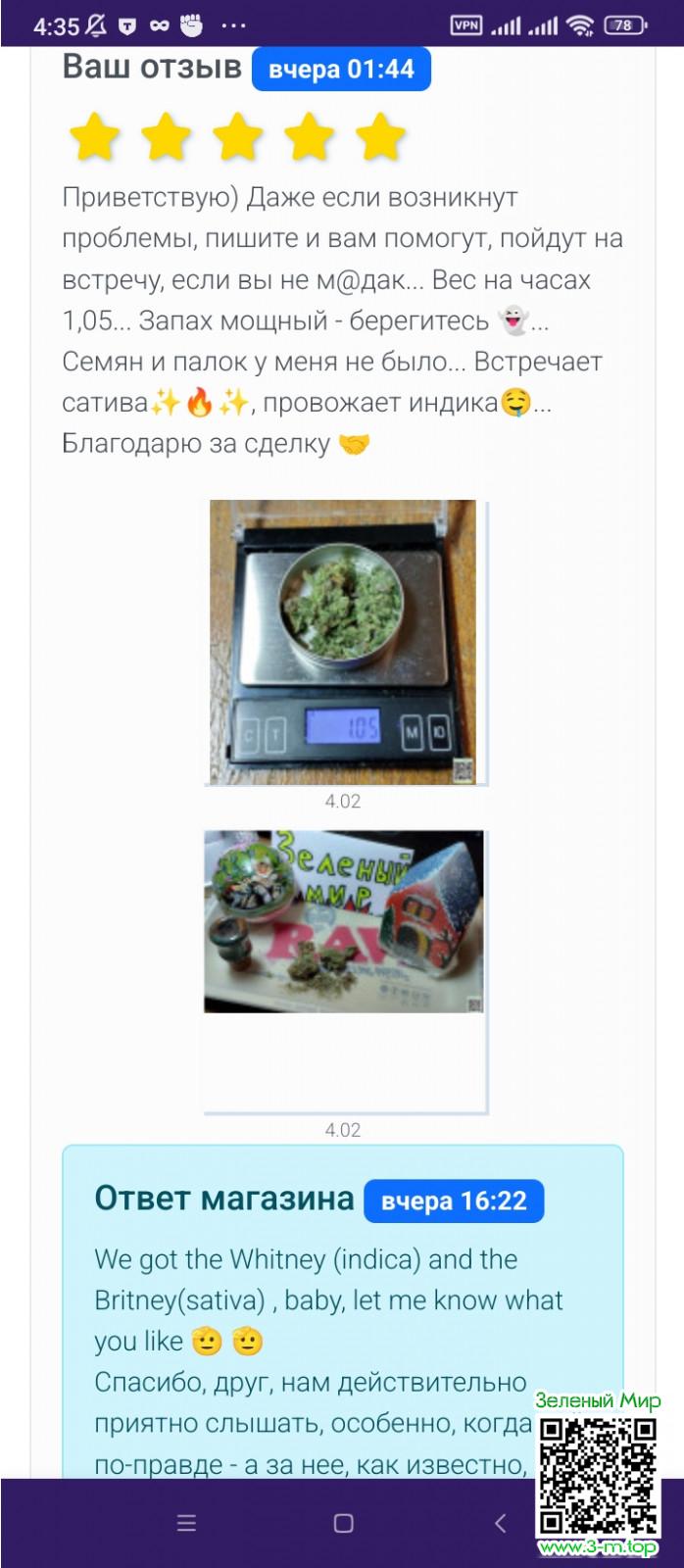Go to the home screen via the home button
This screenshot has width=684, height=1568.
coord(343,1523)
